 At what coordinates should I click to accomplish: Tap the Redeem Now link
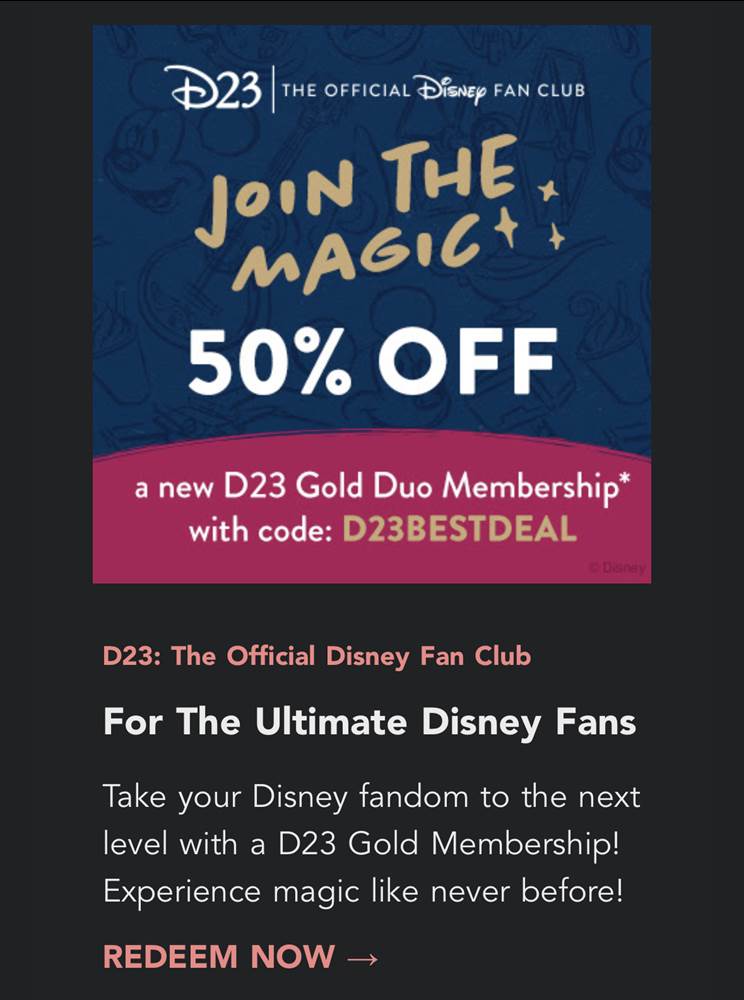(241, 957)
